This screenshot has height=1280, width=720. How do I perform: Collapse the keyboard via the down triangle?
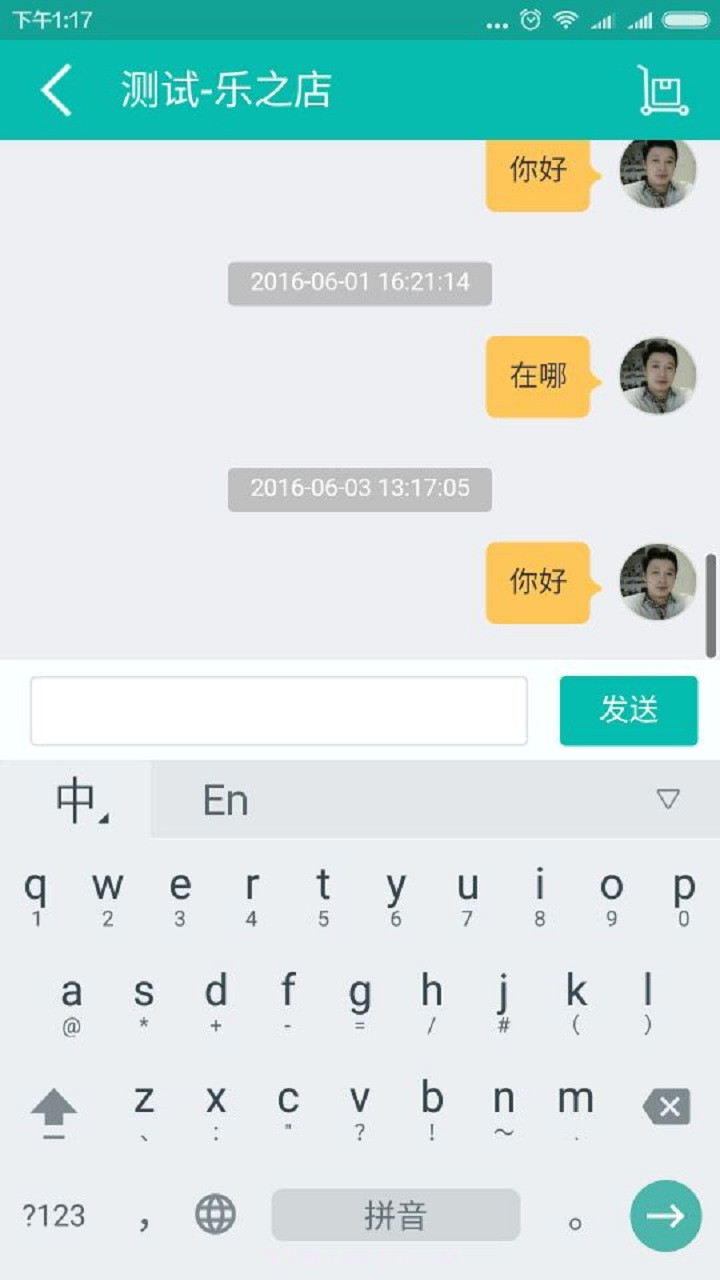[667, 798]
